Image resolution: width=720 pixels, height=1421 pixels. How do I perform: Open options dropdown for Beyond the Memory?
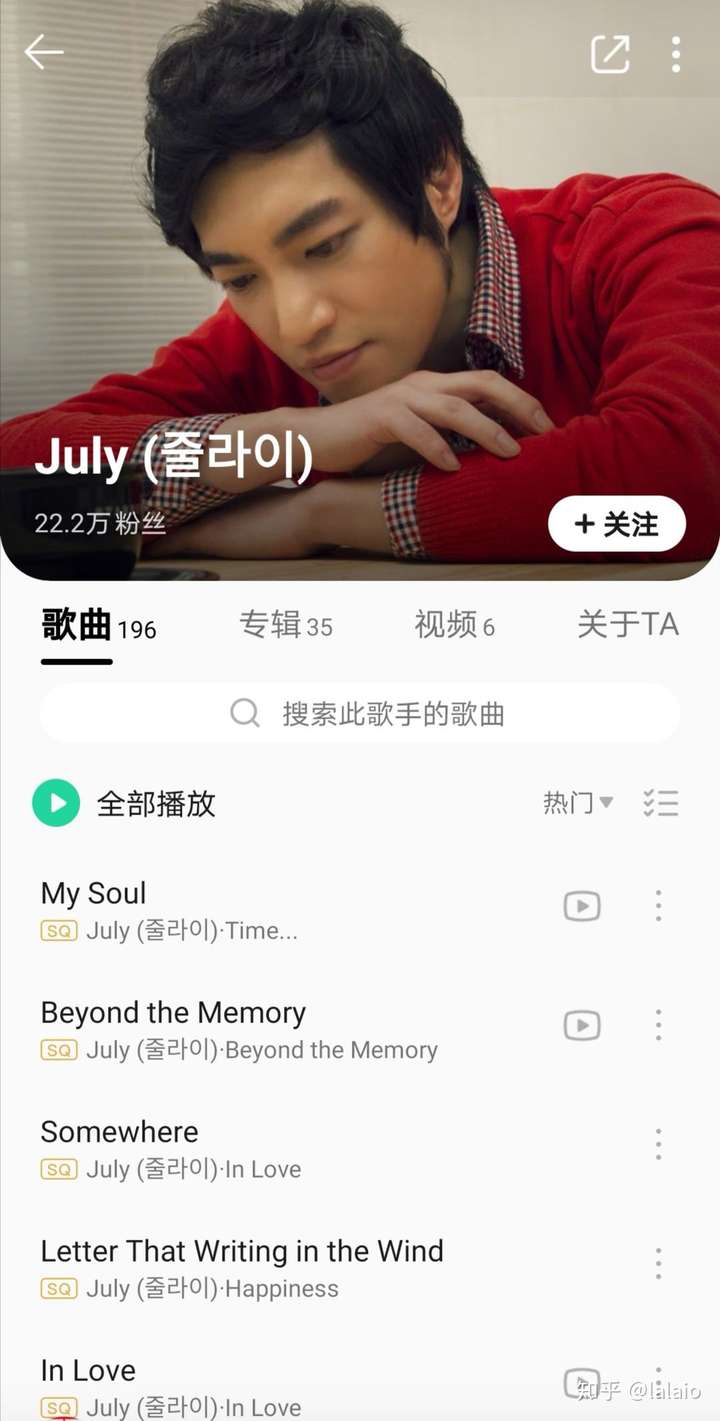click(658, 1025)
